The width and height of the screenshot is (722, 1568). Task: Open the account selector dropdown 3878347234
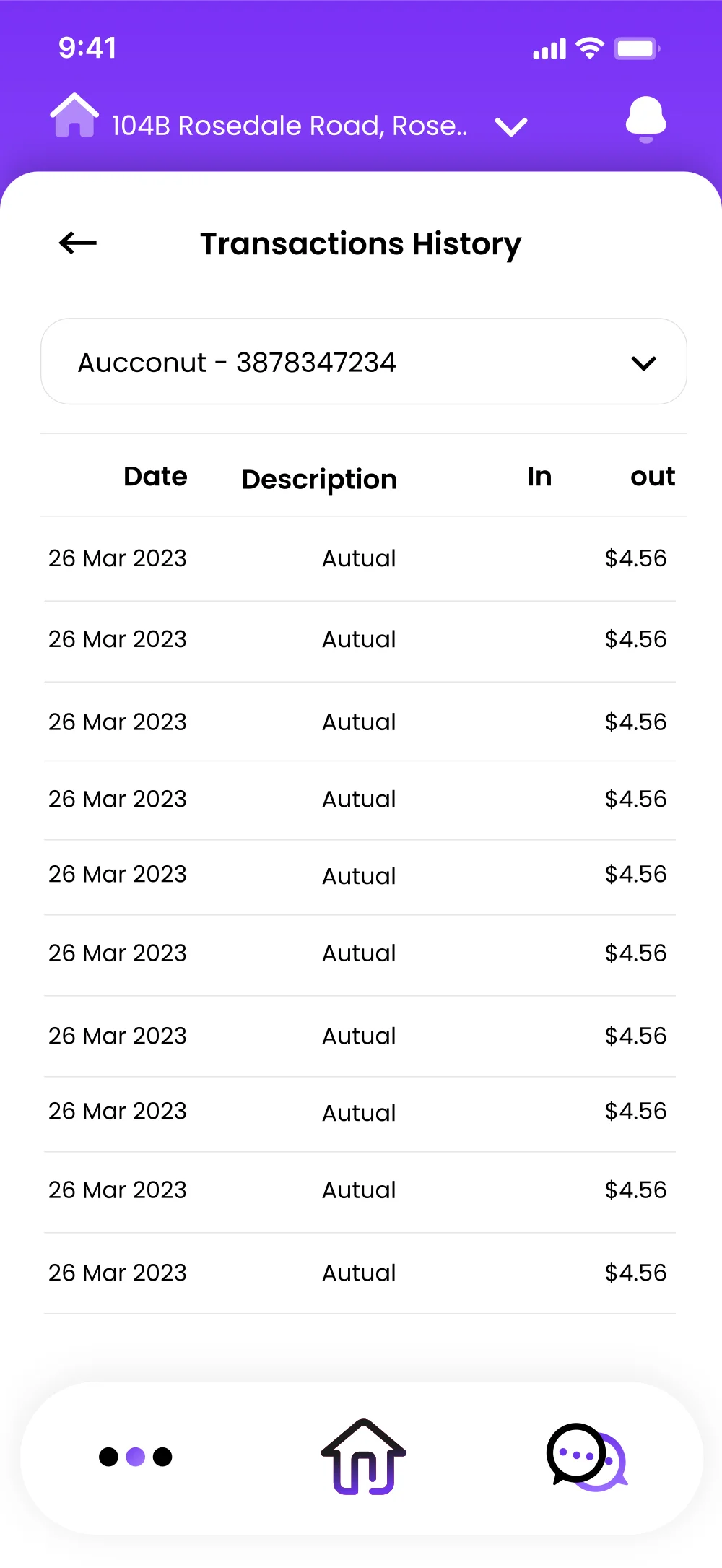[x=361, y=362]
